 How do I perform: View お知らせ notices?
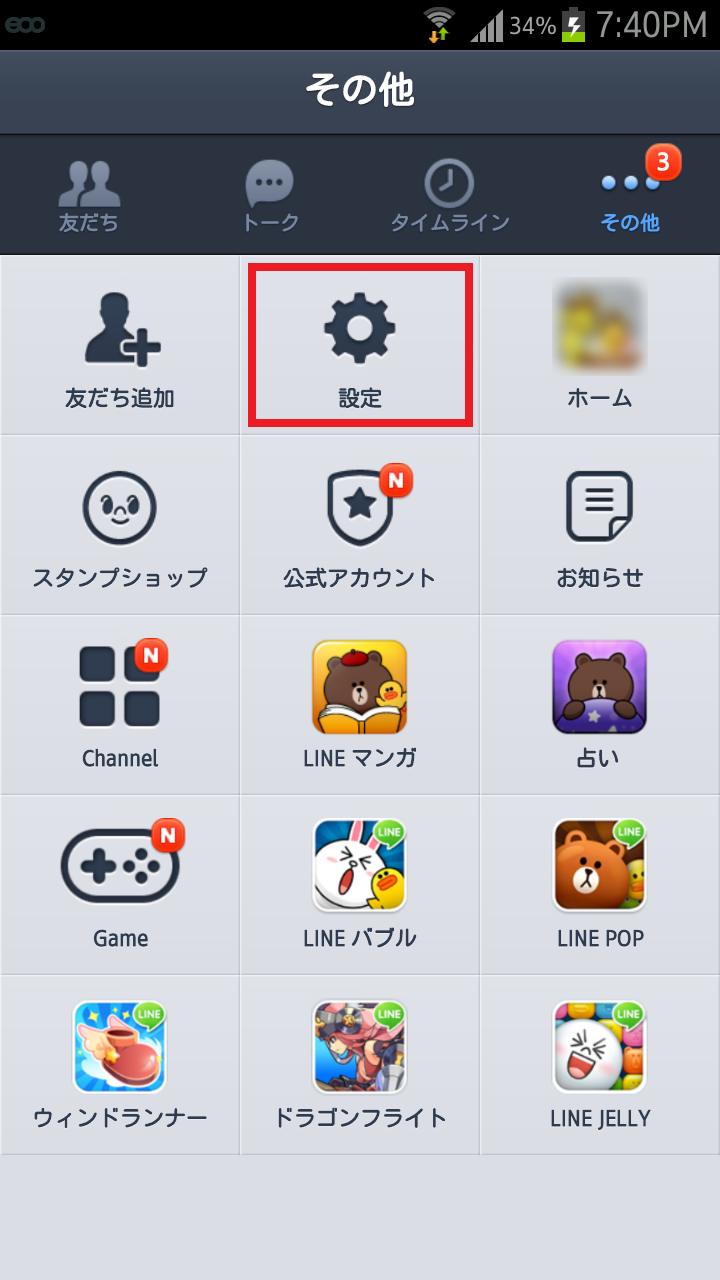[600, 525]
